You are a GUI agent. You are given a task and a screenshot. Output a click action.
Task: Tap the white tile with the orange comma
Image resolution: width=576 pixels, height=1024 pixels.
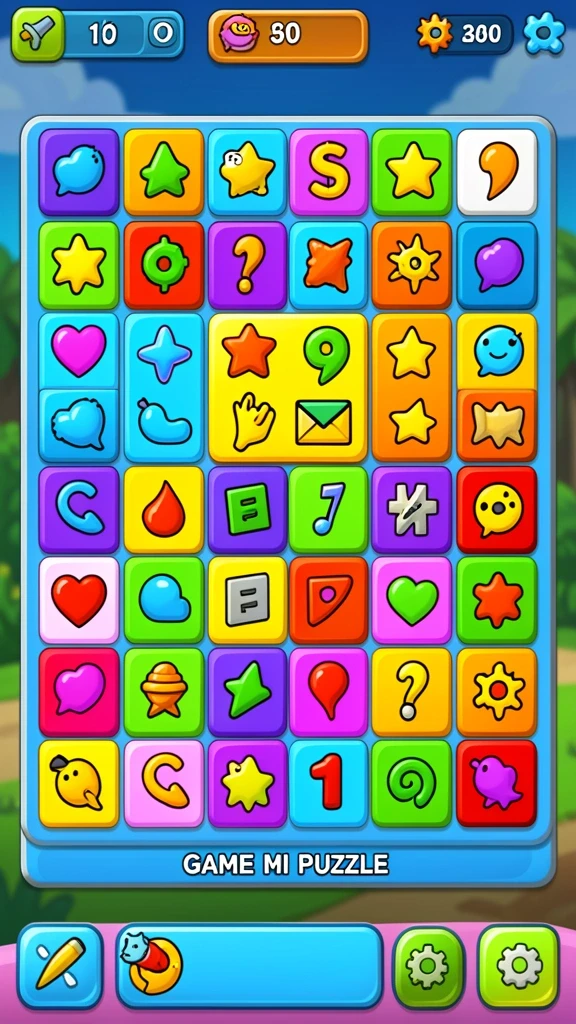497,172
